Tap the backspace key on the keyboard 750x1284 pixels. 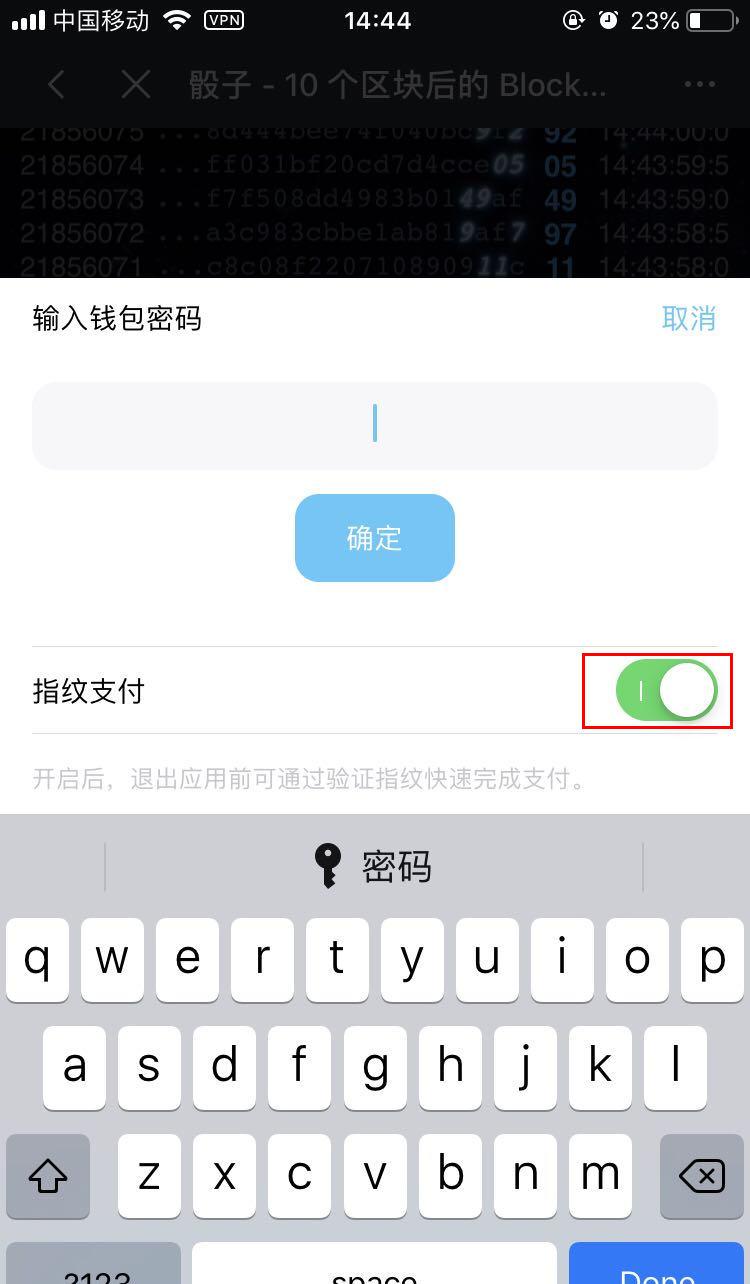tap(702, 1176)
